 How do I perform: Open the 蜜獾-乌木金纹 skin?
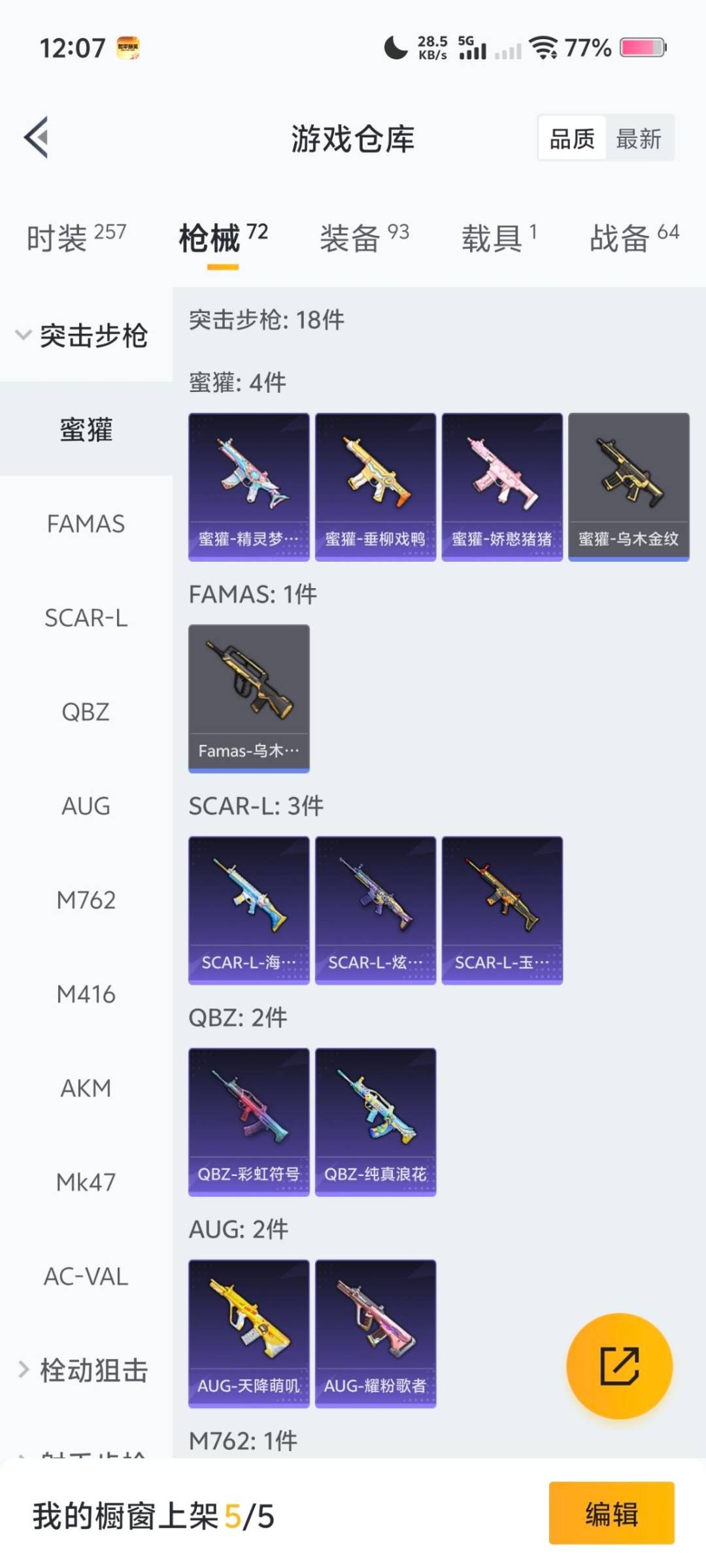click(x=628, y=487)
